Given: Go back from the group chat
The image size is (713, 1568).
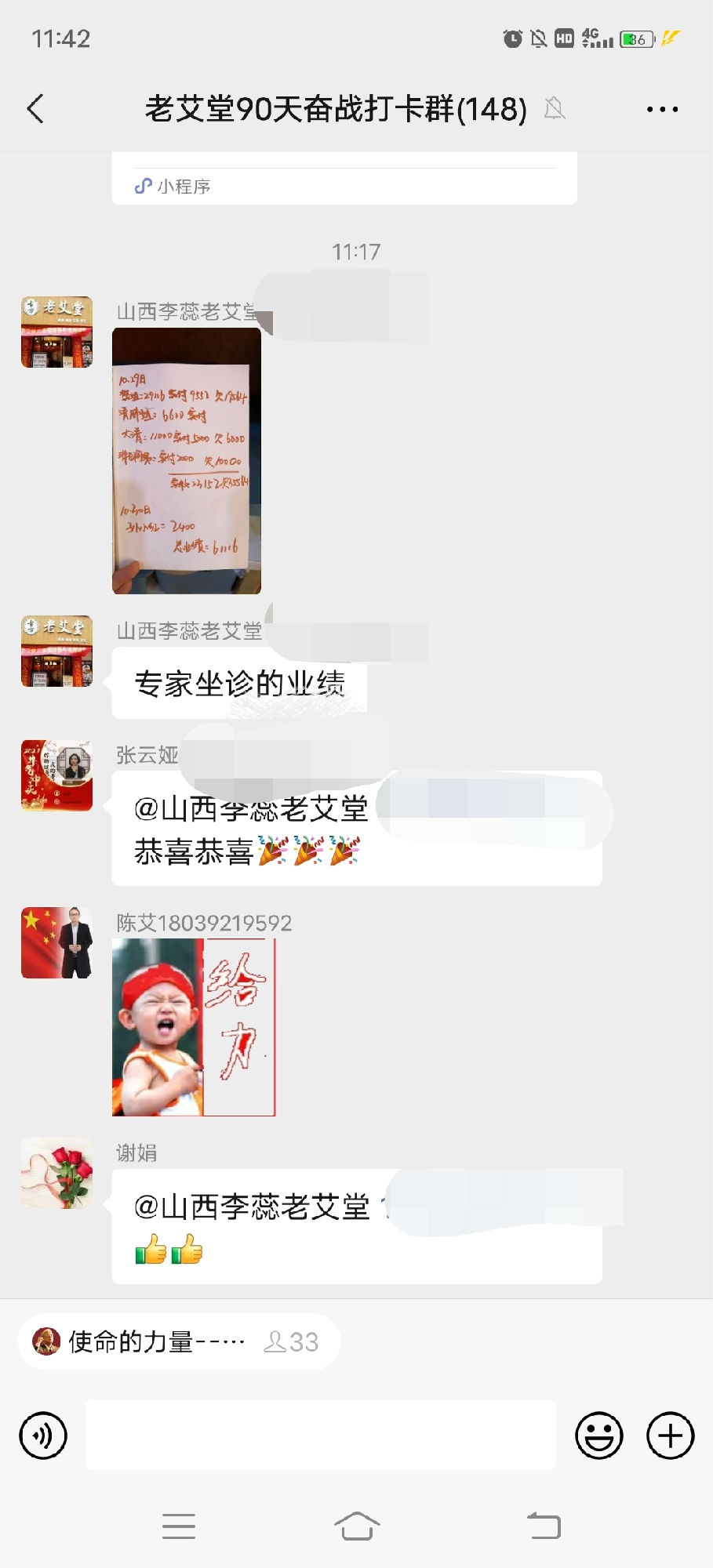Looking at the screenshot, I should [x=35, y=109].
